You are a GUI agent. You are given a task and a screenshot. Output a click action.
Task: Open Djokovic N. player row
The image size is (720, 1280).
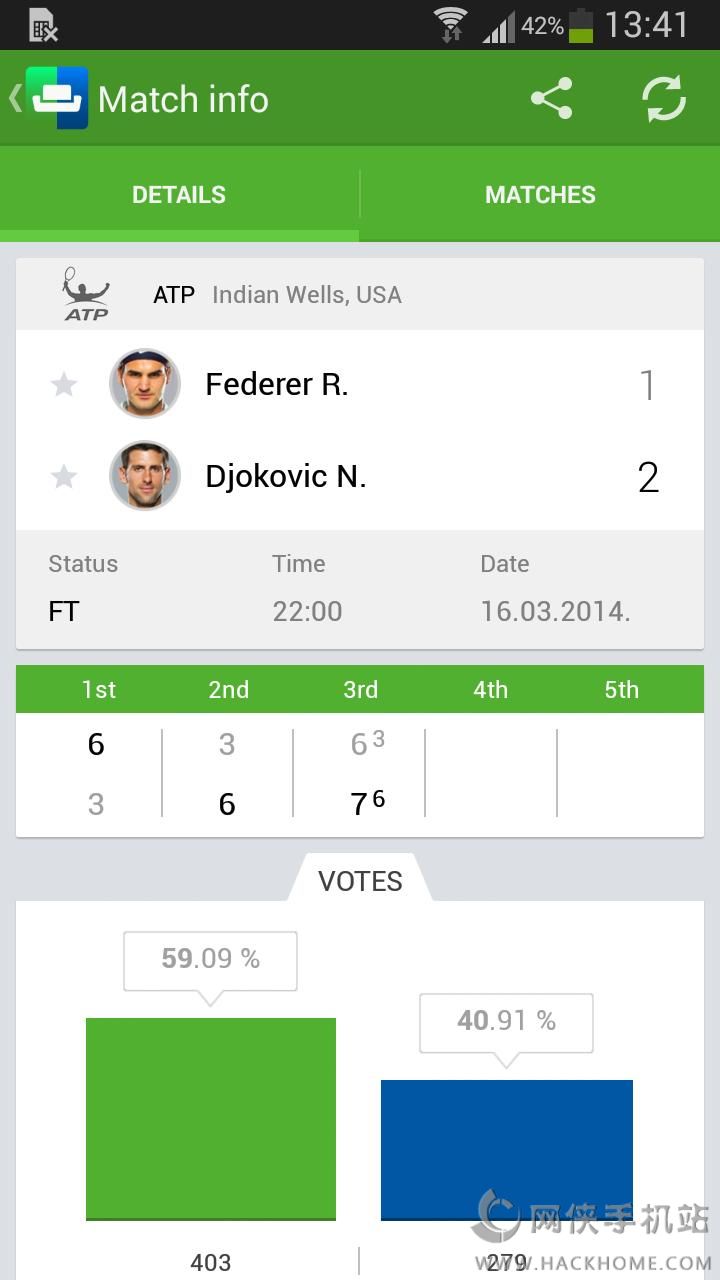(360, 476)
